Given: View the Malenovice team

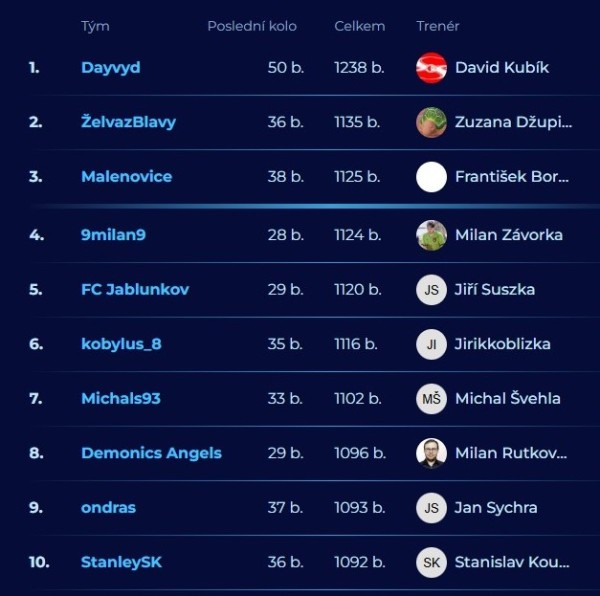Looking at the screenshot, I should coord(126,177).
